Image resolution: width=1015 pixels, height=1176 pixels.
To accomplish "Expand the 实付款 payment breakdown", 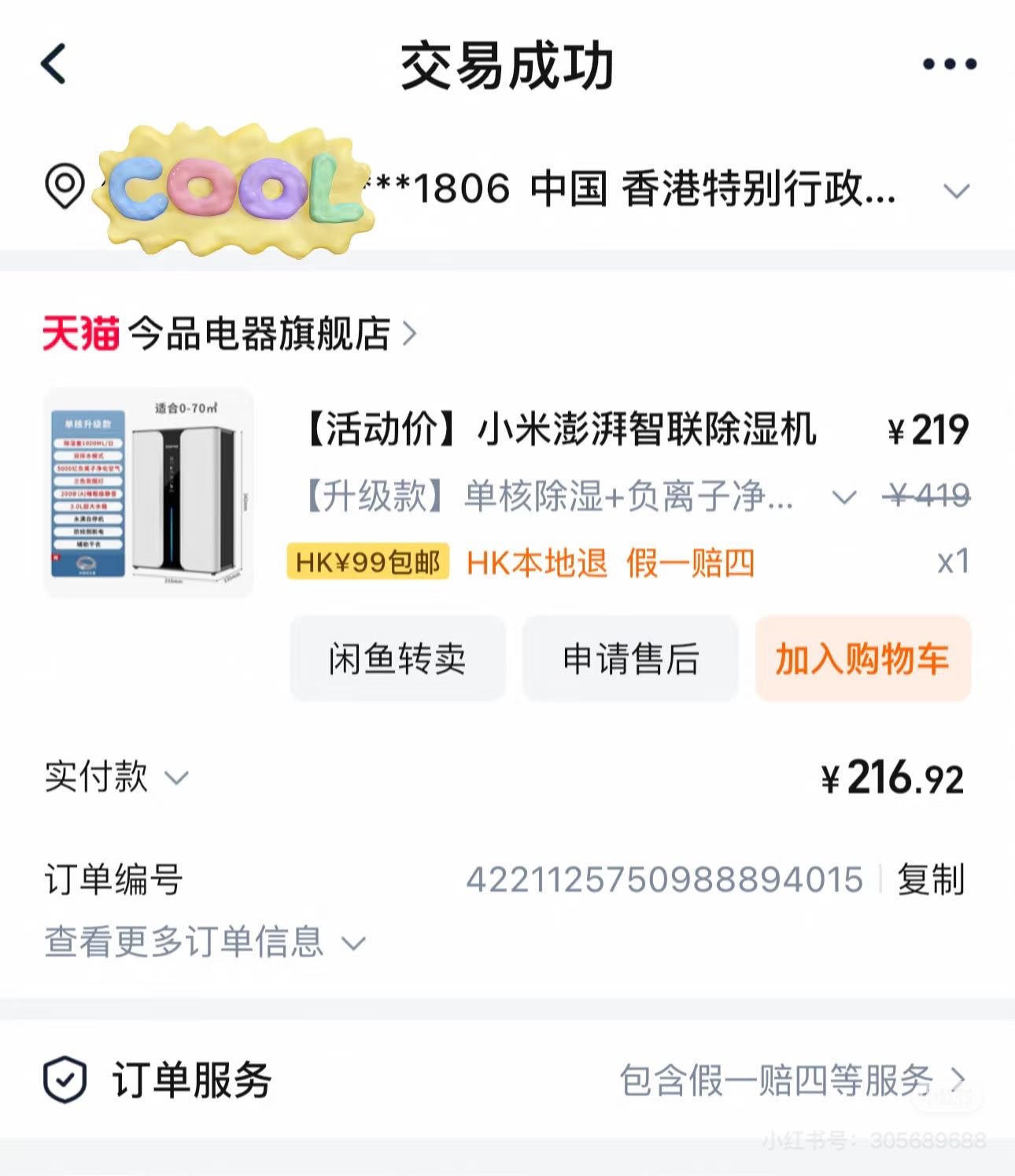I will click(x=177, y=778).
